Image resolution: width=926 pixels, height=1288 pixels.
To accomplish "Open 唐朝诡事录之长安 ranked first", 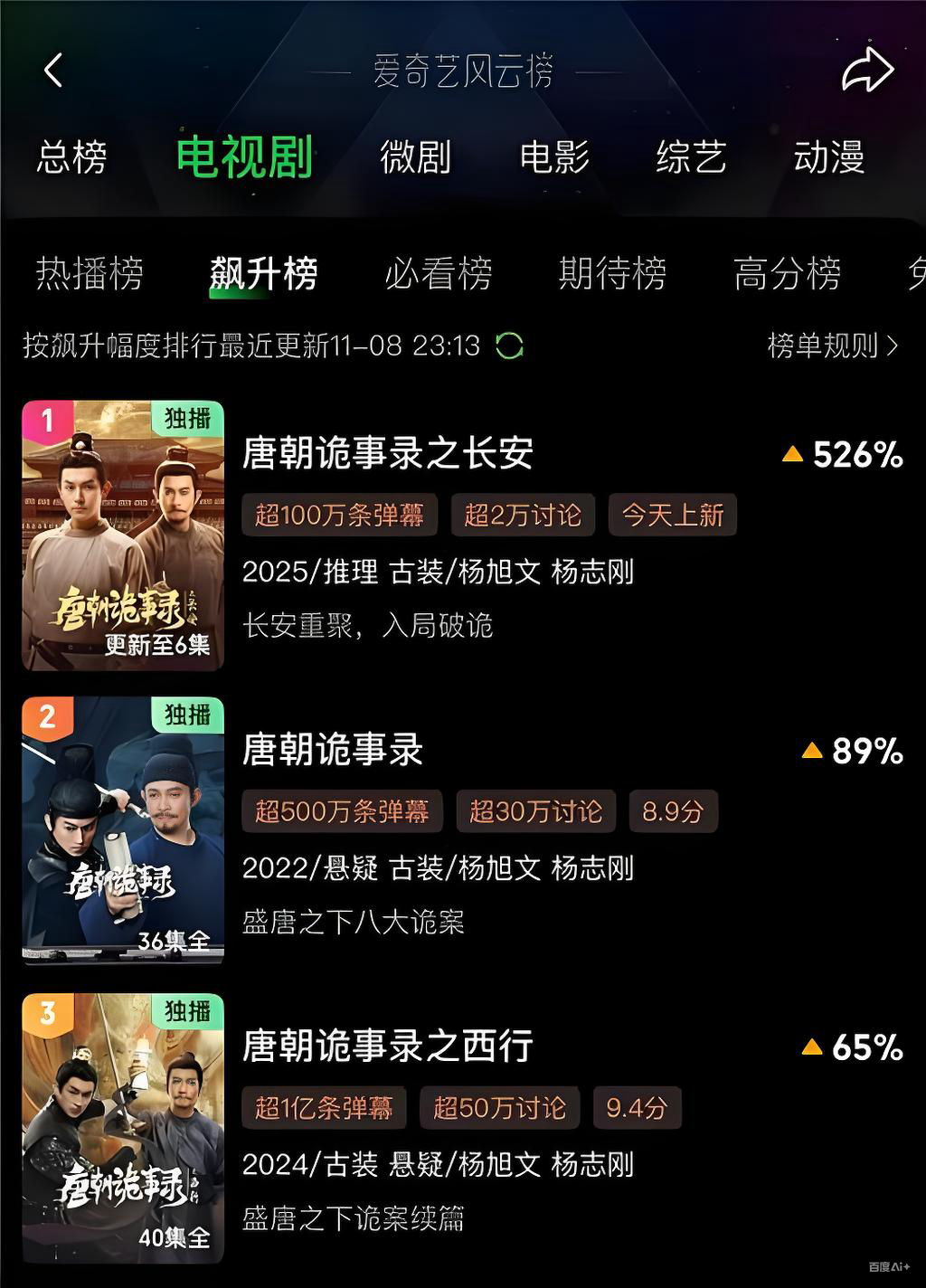I will tap(387, 453).
